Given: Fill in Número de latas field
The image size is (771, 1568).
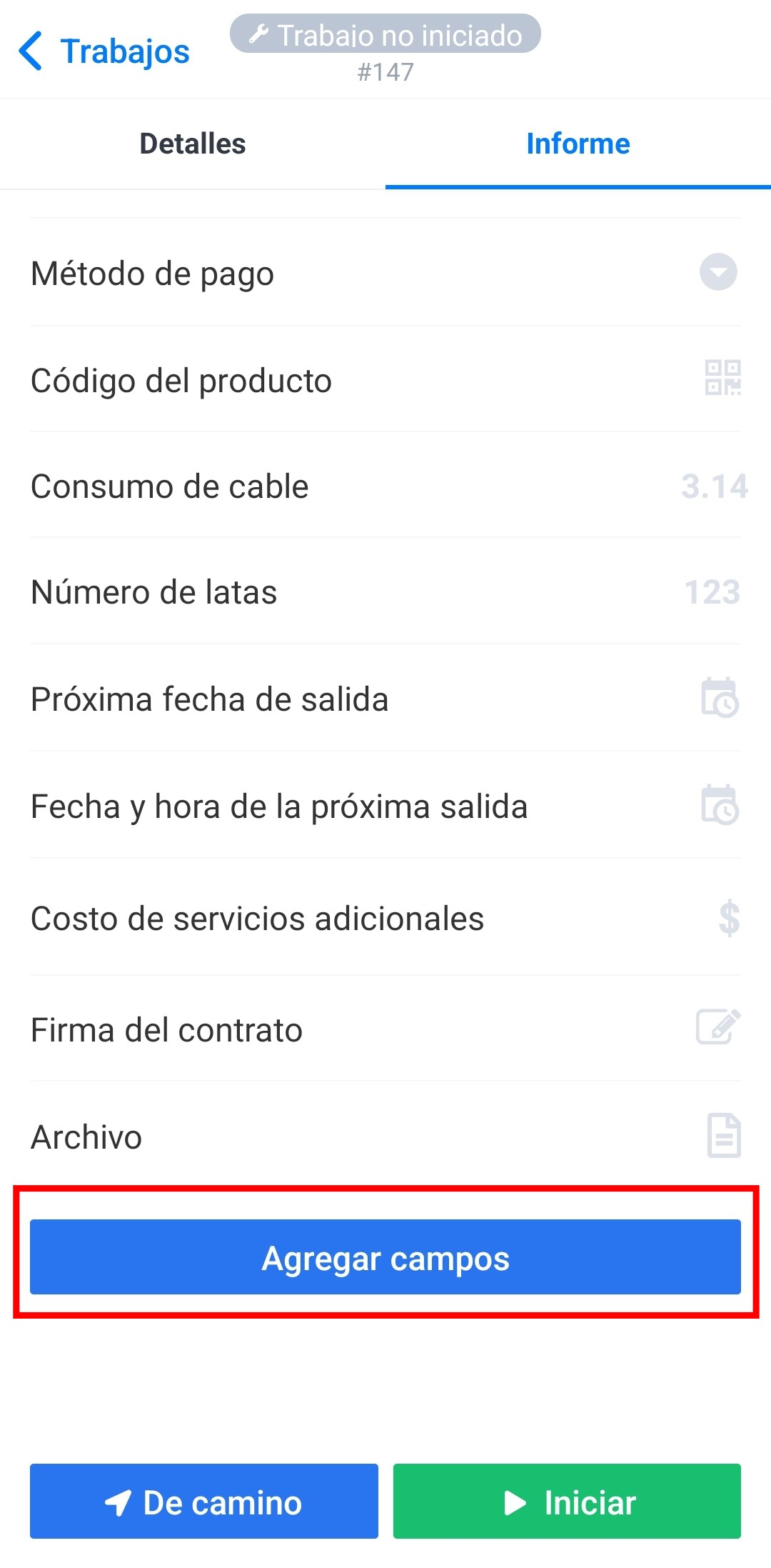Looking at the screenshot, I should 711,592.
